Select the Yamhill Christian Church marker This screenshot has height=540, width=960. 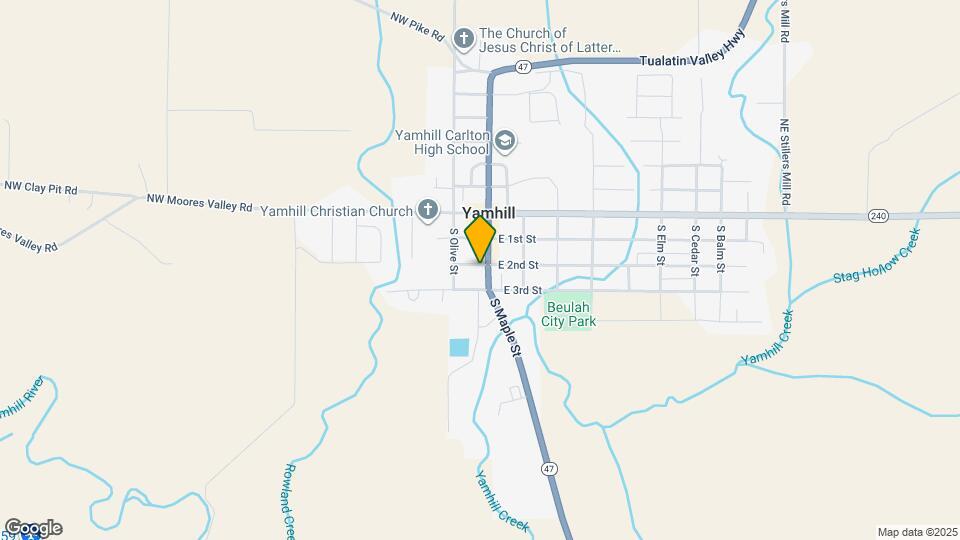(427, 210)
